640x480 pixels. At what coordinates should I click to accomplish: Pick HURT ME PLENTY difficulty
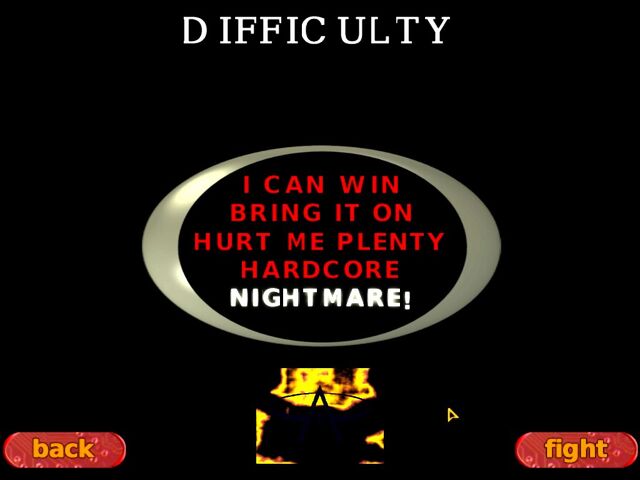319,241
